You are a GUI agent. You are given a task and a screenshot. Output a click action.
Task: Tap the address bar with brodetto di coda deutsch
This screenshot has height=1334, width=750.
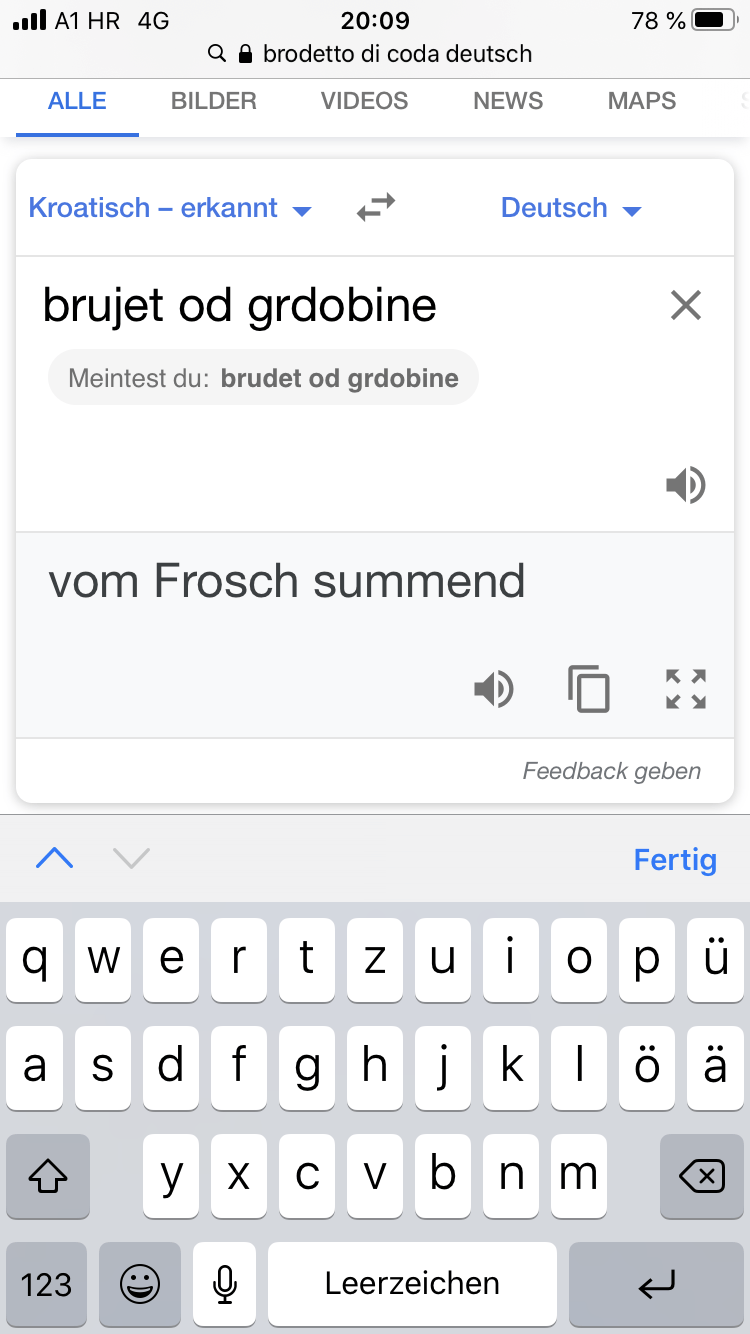375,53
